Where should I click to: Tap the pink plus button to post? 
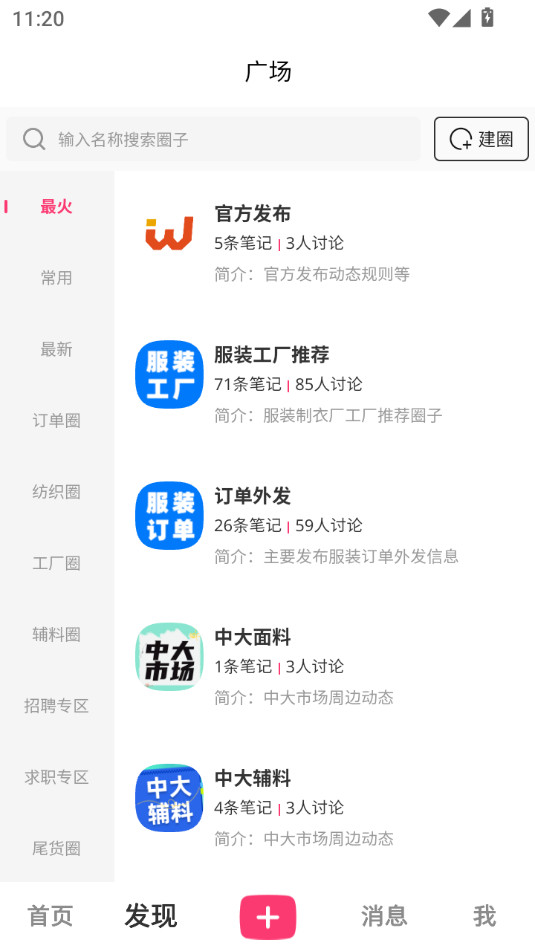(268, 917)
